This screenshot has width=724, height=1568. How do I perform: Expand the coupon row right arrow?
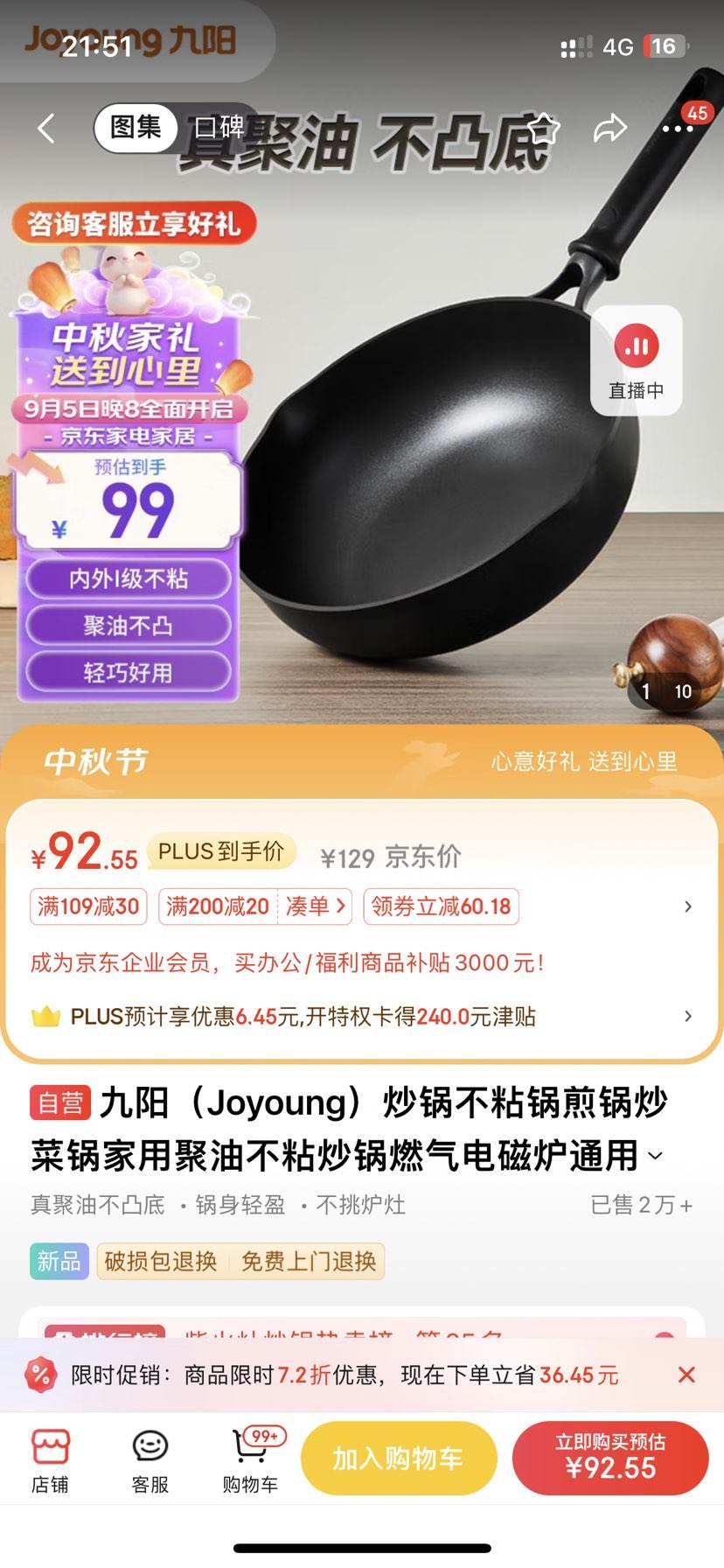coord(686,907)
